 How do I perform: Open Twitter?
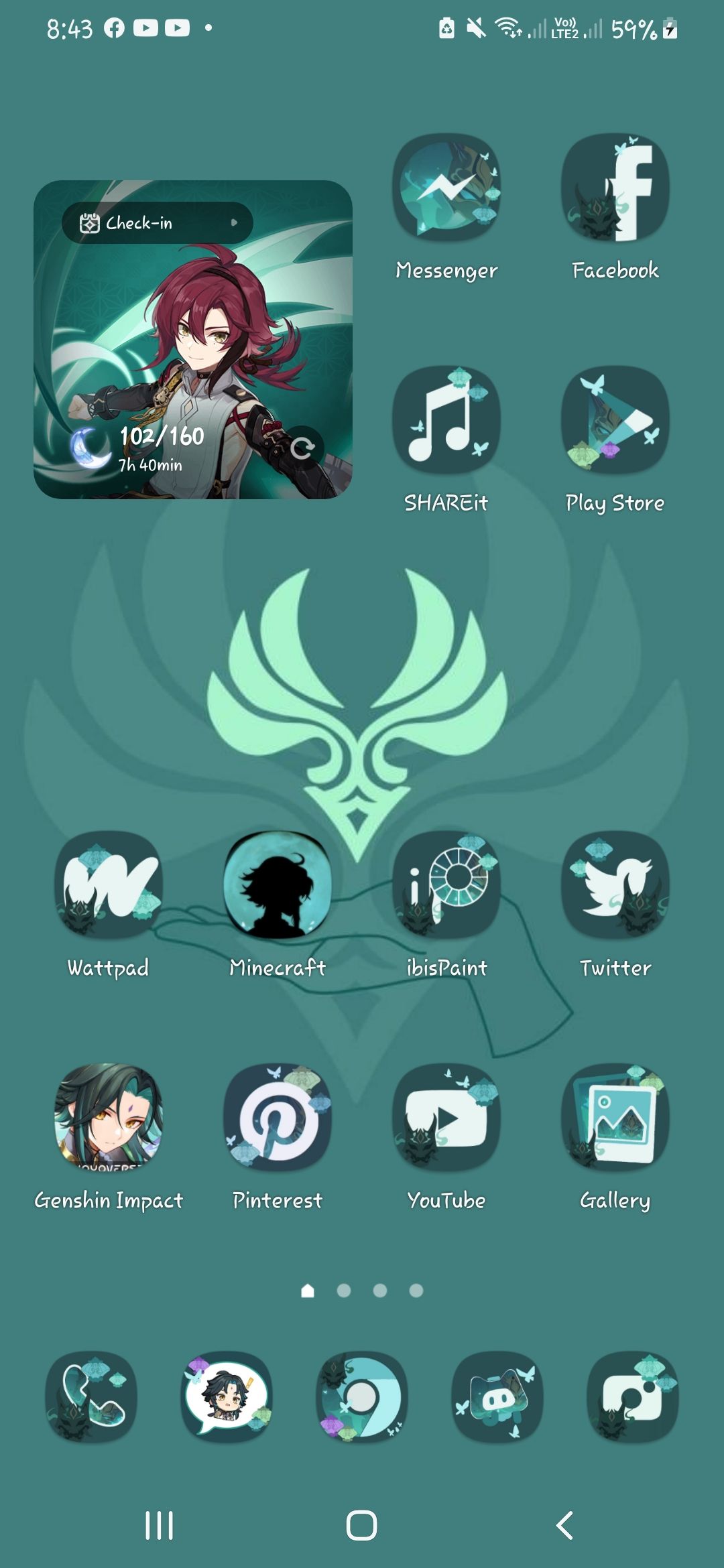click(x=615, y=885)
